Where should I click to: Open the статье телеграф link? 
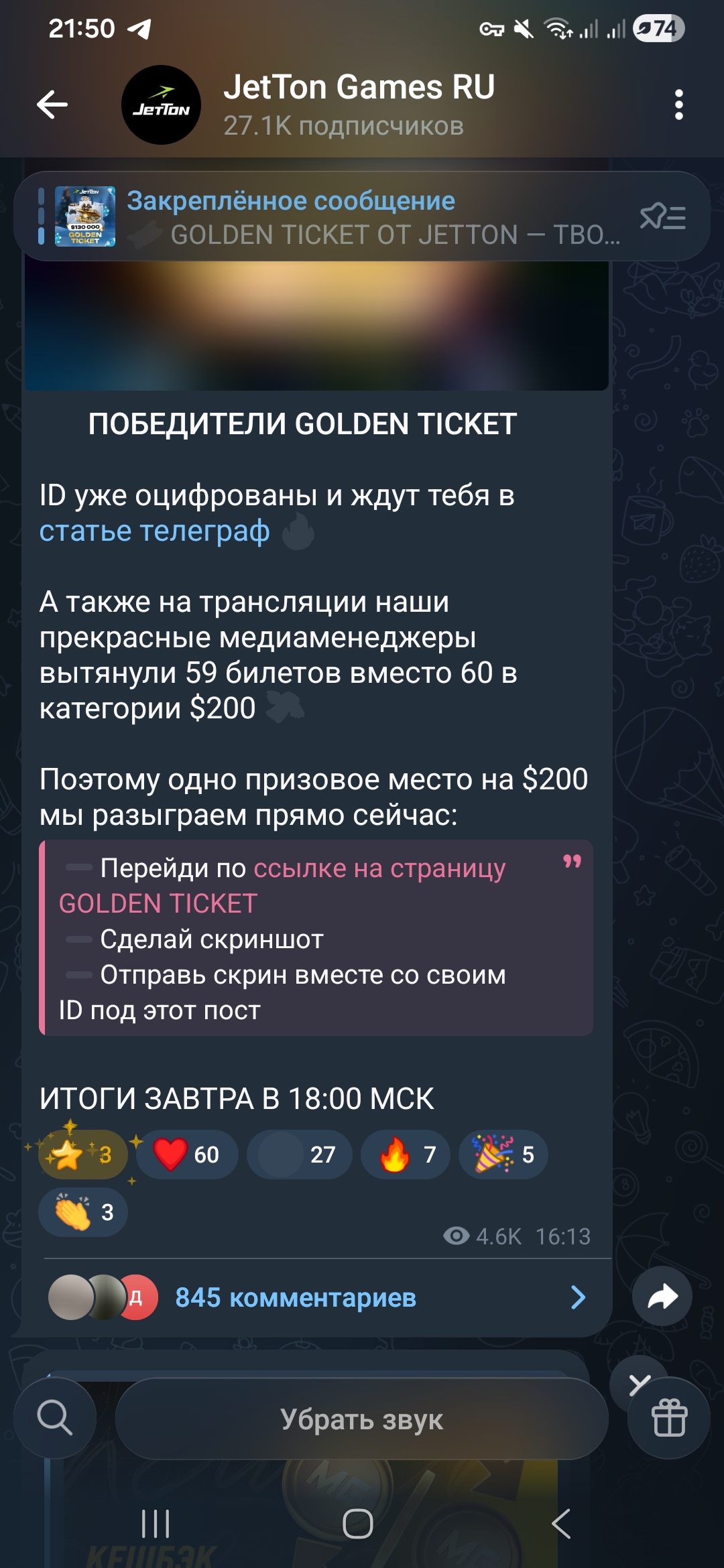(x=154, y=531)
